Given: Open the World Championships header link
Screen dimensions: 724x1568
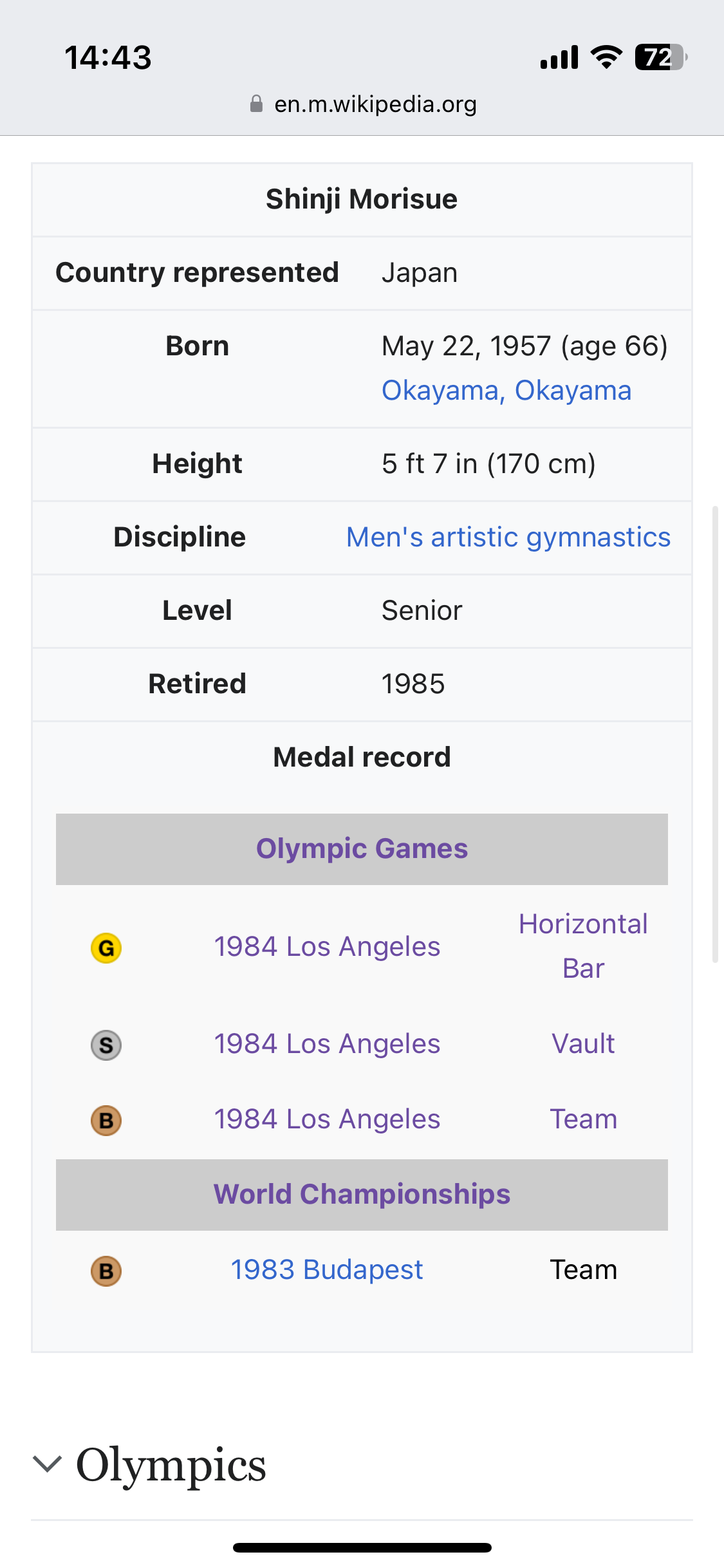Looking at the screenshot, I should tap(362, 1194).
